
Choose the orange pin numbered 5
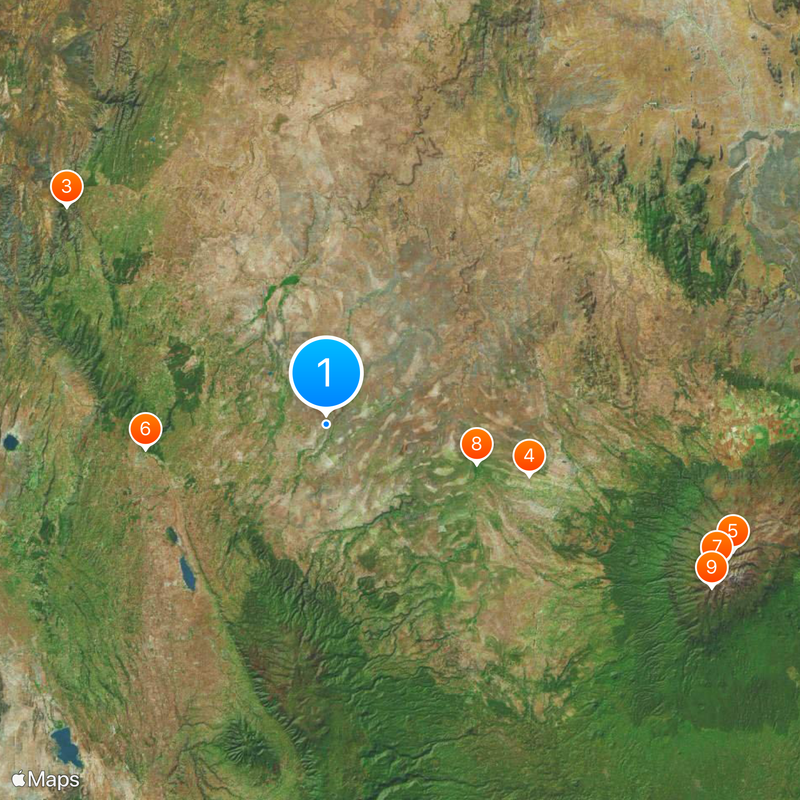[x=735, y=529]
